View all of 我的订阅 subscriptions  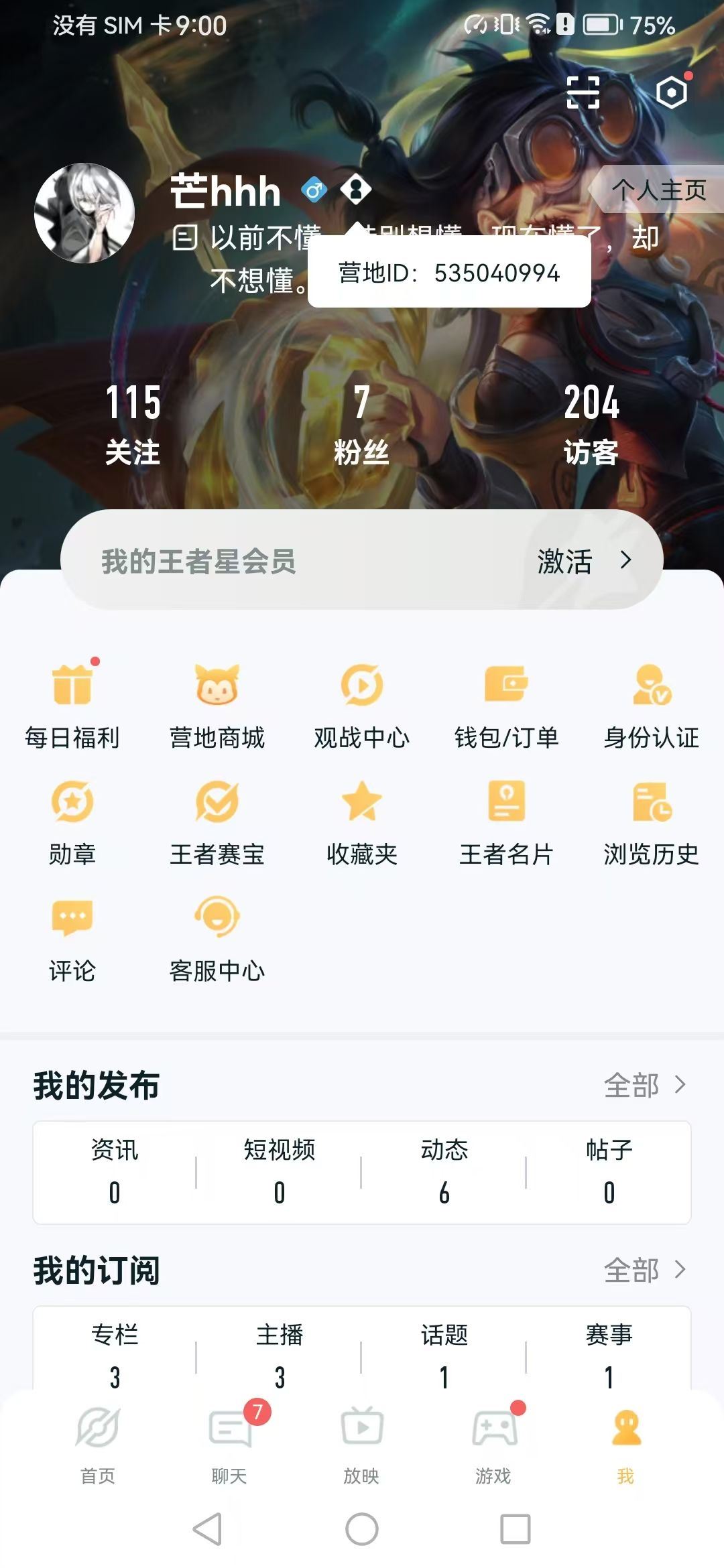pyautogui.click(x=644, y=1270)
